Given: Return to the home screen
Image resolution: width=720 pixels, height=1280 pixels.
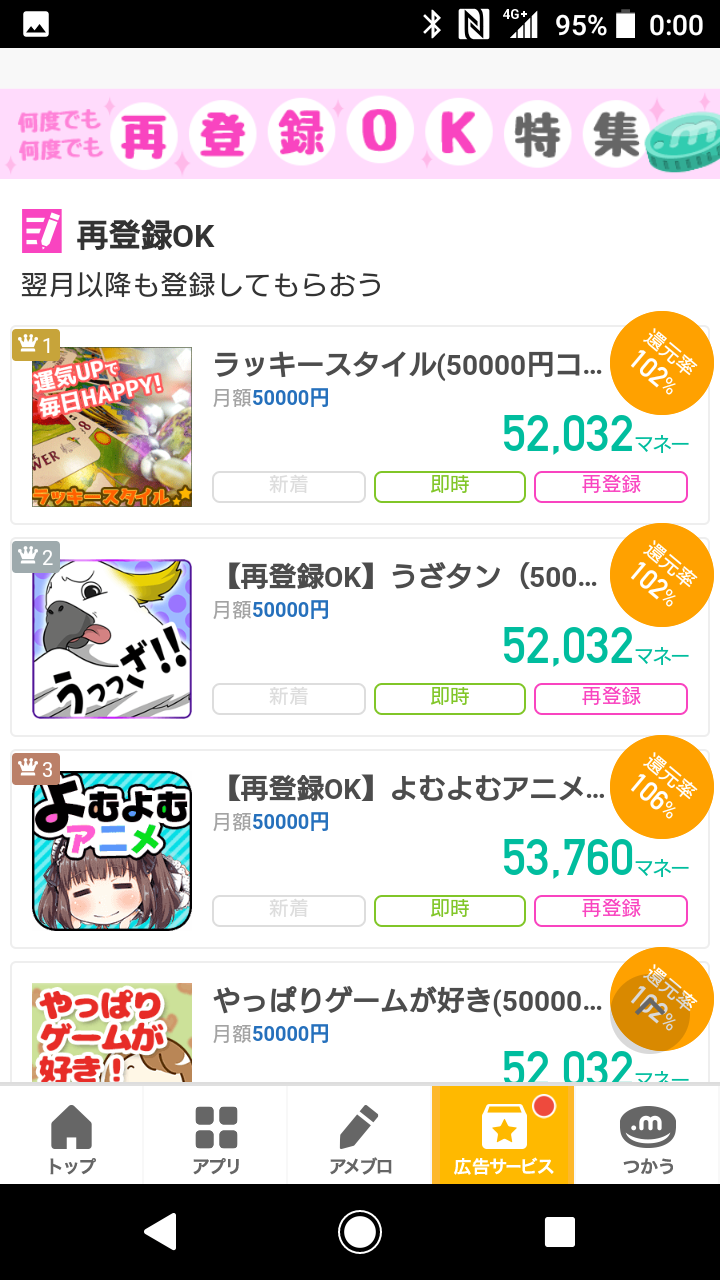Looking at the screenshot, I should (360, 1232).
